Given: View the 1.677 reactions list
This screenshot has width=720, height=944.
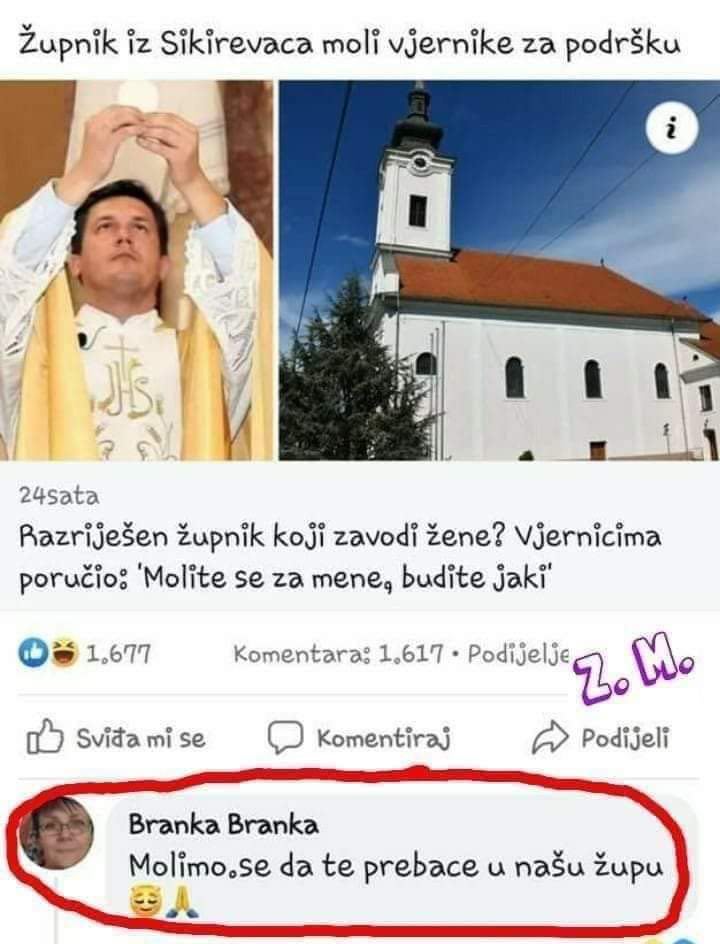Looking at the screenshot, I should coord(85,654).
